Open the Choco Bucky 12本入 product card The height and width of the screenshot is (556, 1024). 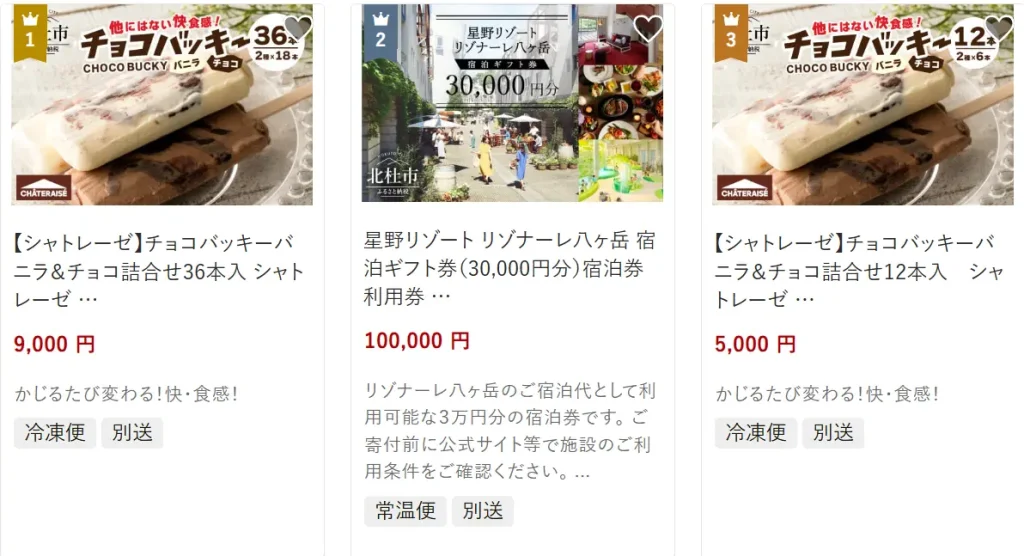tap(862, 270)
